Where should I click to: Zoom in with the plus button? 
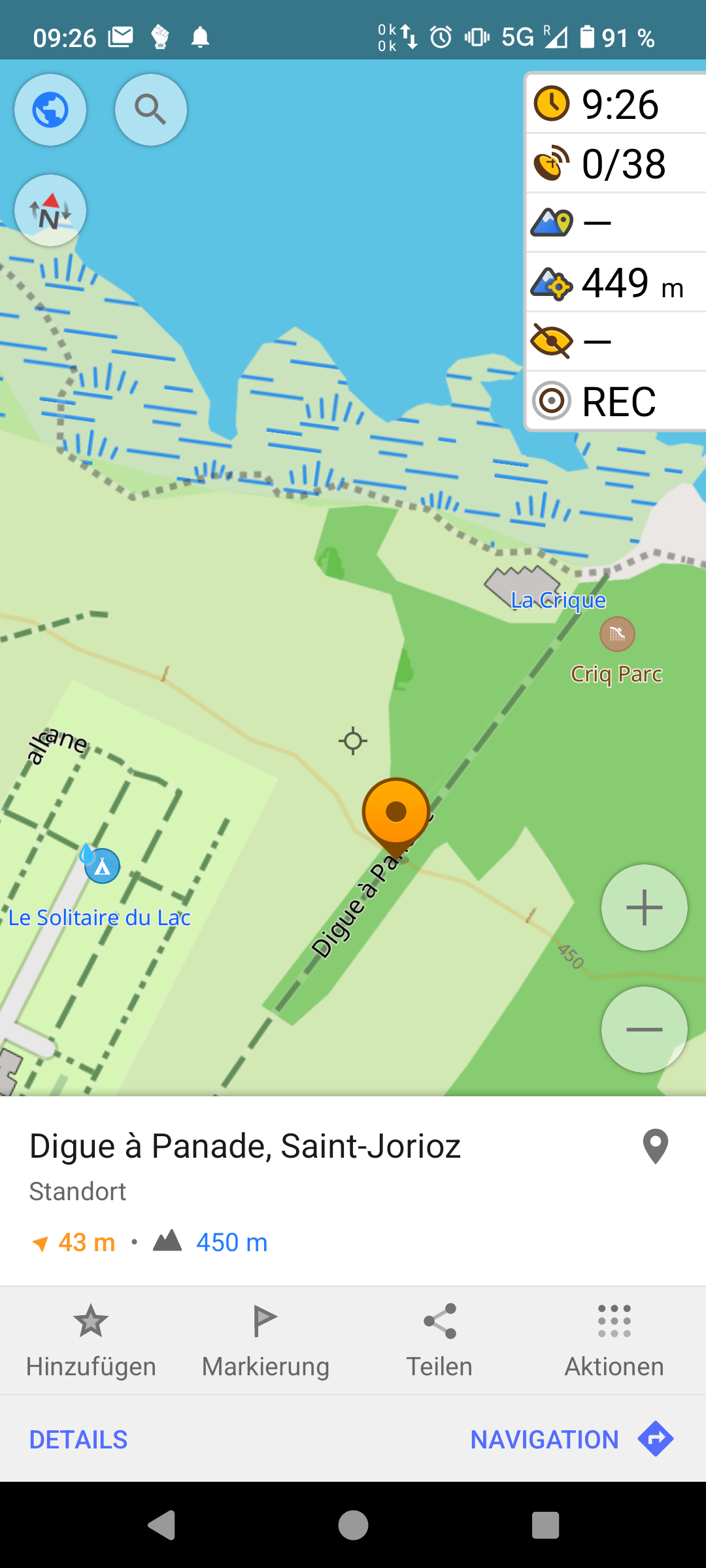click(644, 907)
